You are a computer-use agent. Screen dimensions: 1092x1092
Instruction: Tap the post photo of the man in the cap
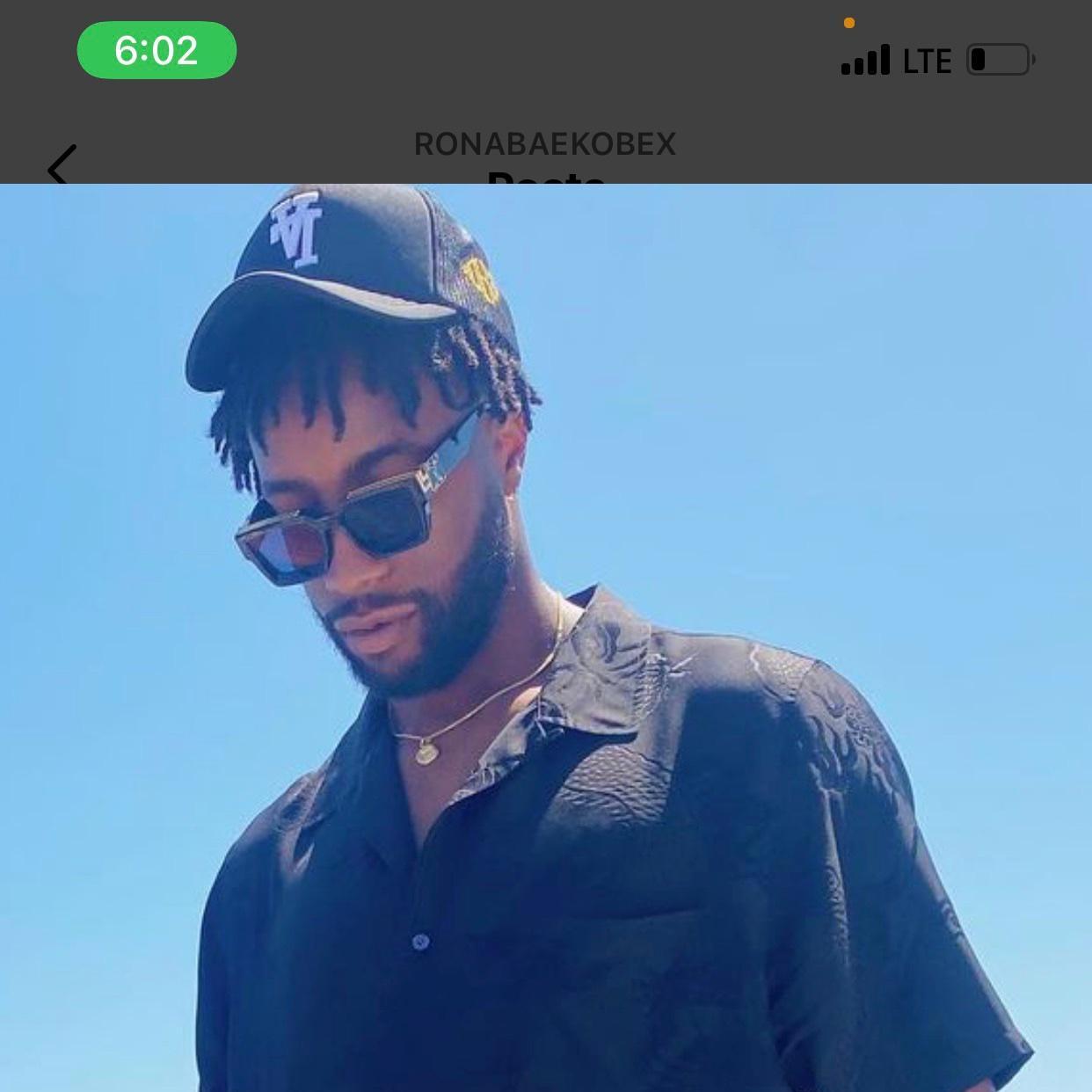coord(545,637)
